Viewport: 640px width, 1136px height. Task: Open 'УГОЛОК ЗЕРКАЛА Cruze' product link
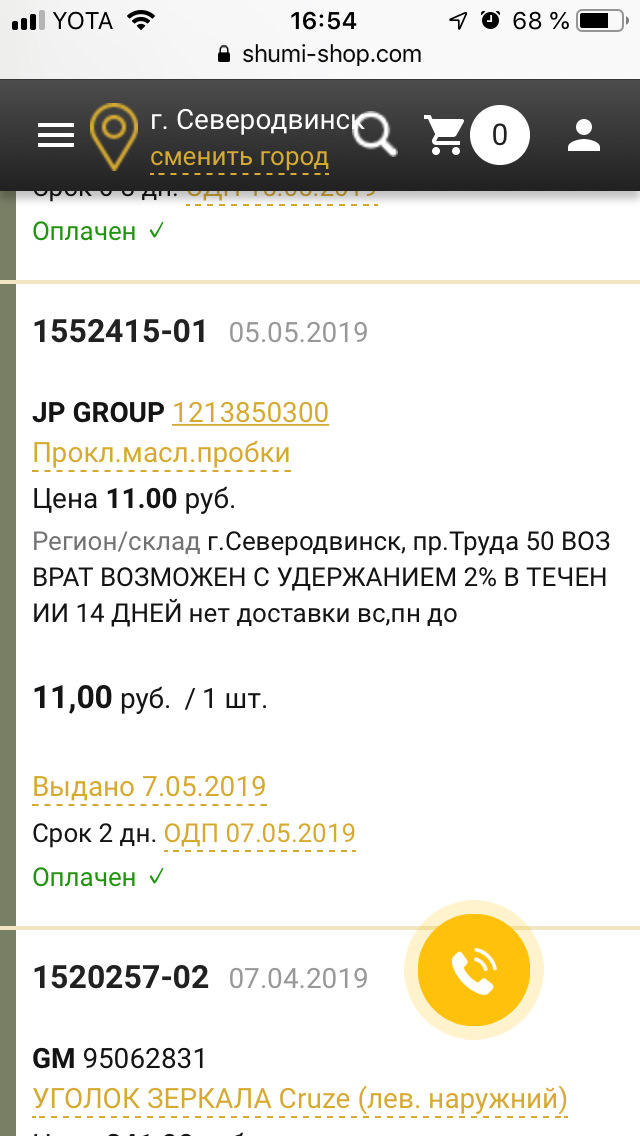tap(300, 1099)
